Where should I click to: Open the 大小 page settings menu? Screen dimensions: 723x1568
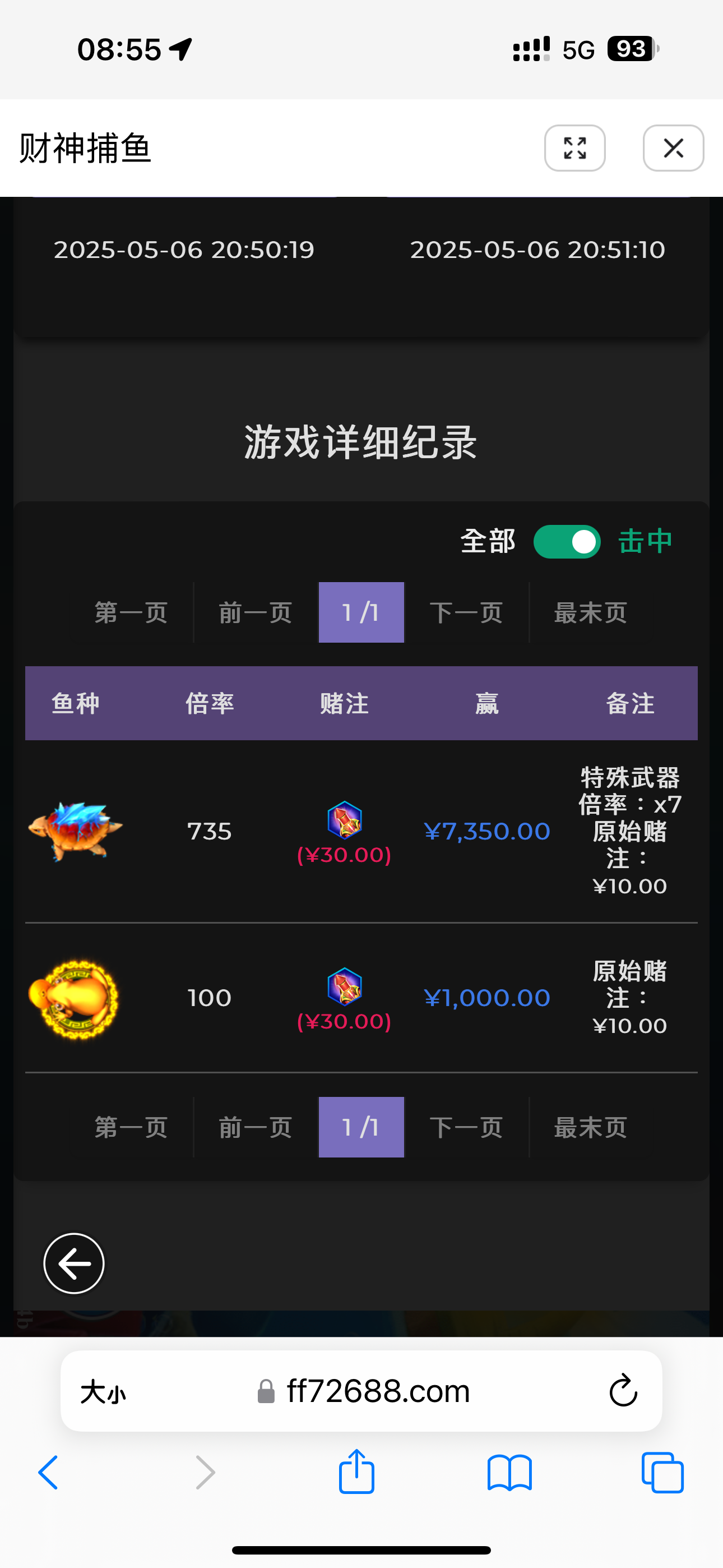point(104,1391)
